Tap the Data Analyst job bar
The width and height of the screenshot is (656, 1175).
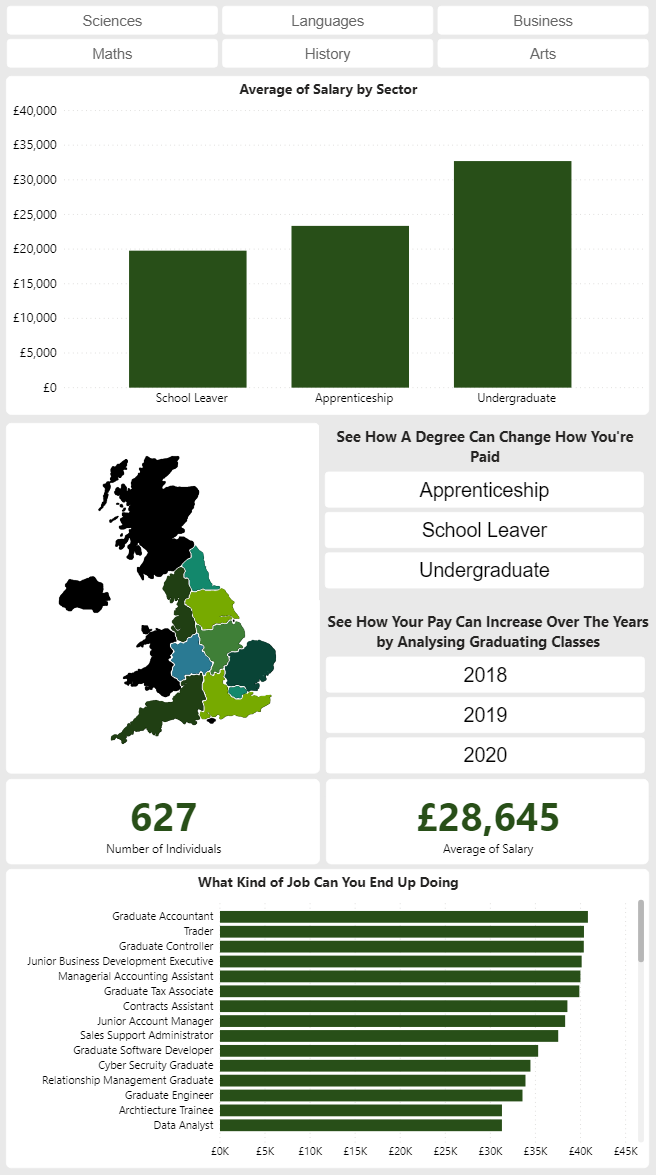[x=361, y=1126]
